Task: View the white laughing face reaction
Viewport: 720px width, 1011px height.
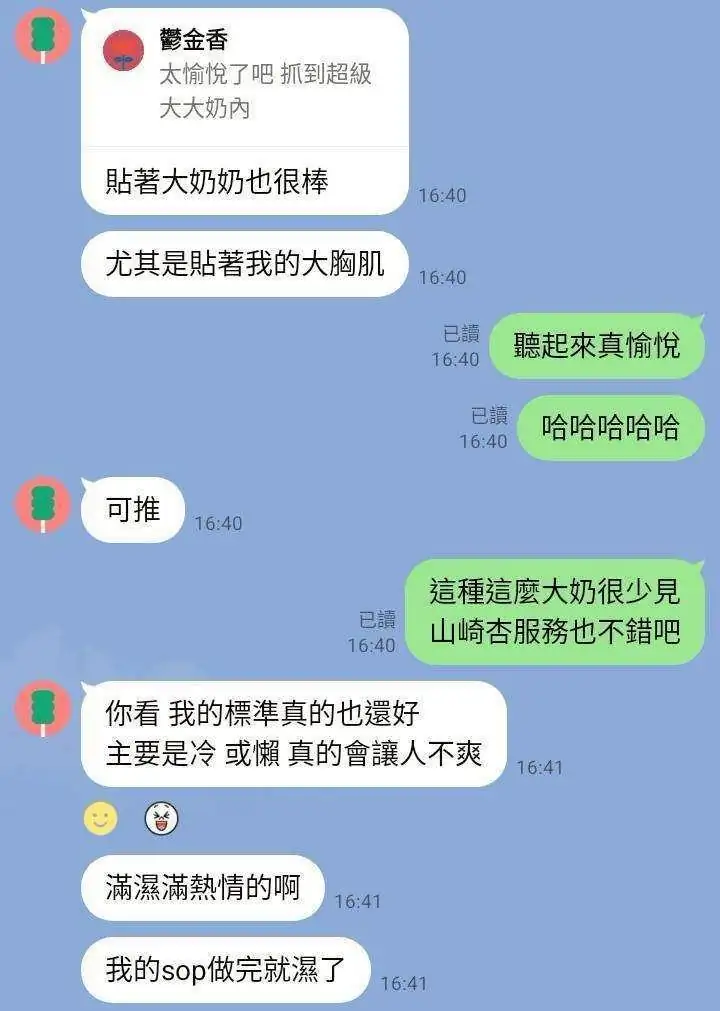Action: tap(161, 820)
